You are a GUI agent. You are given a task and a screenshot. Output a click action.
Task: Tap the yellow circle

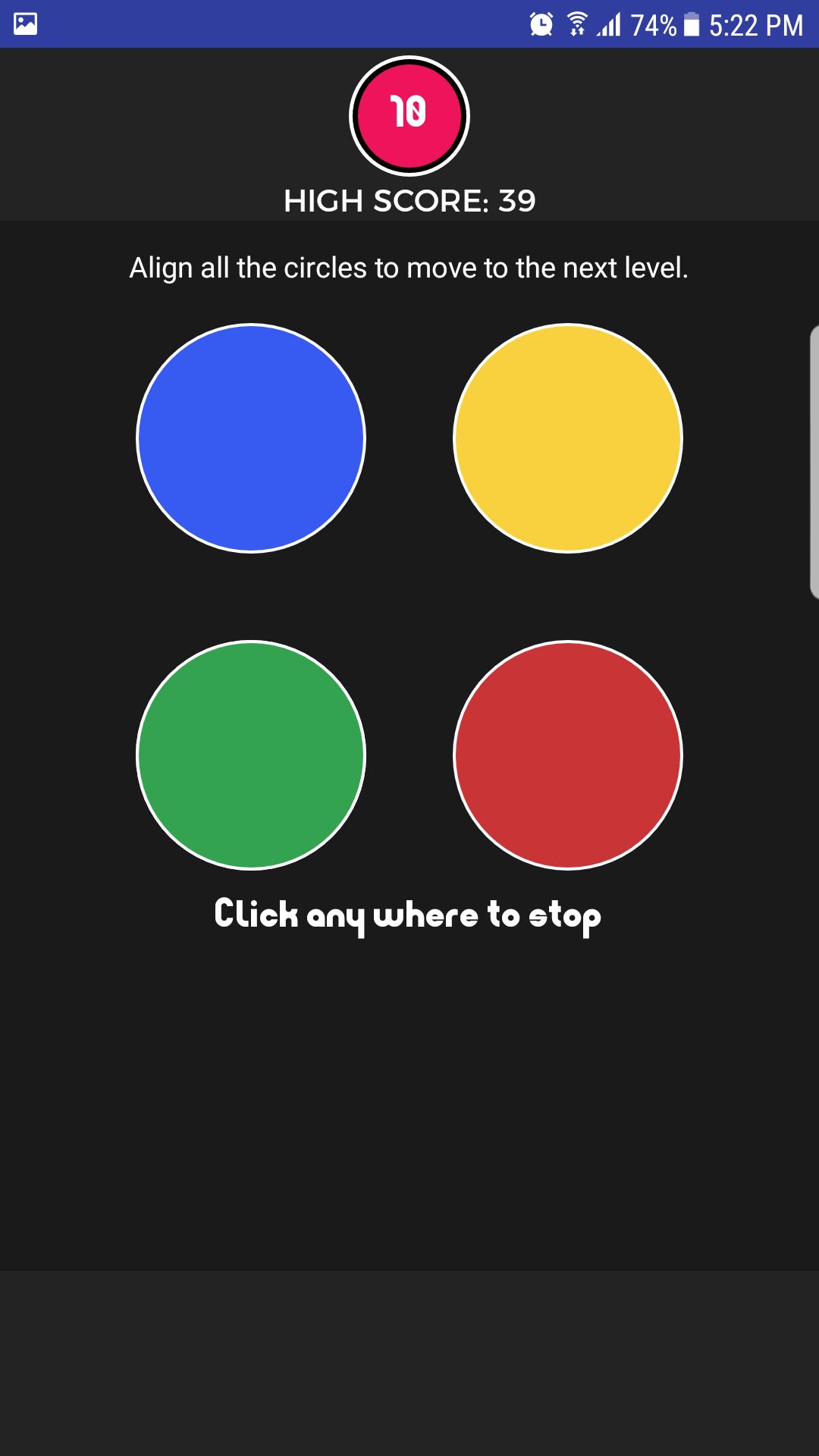point(568,438)
